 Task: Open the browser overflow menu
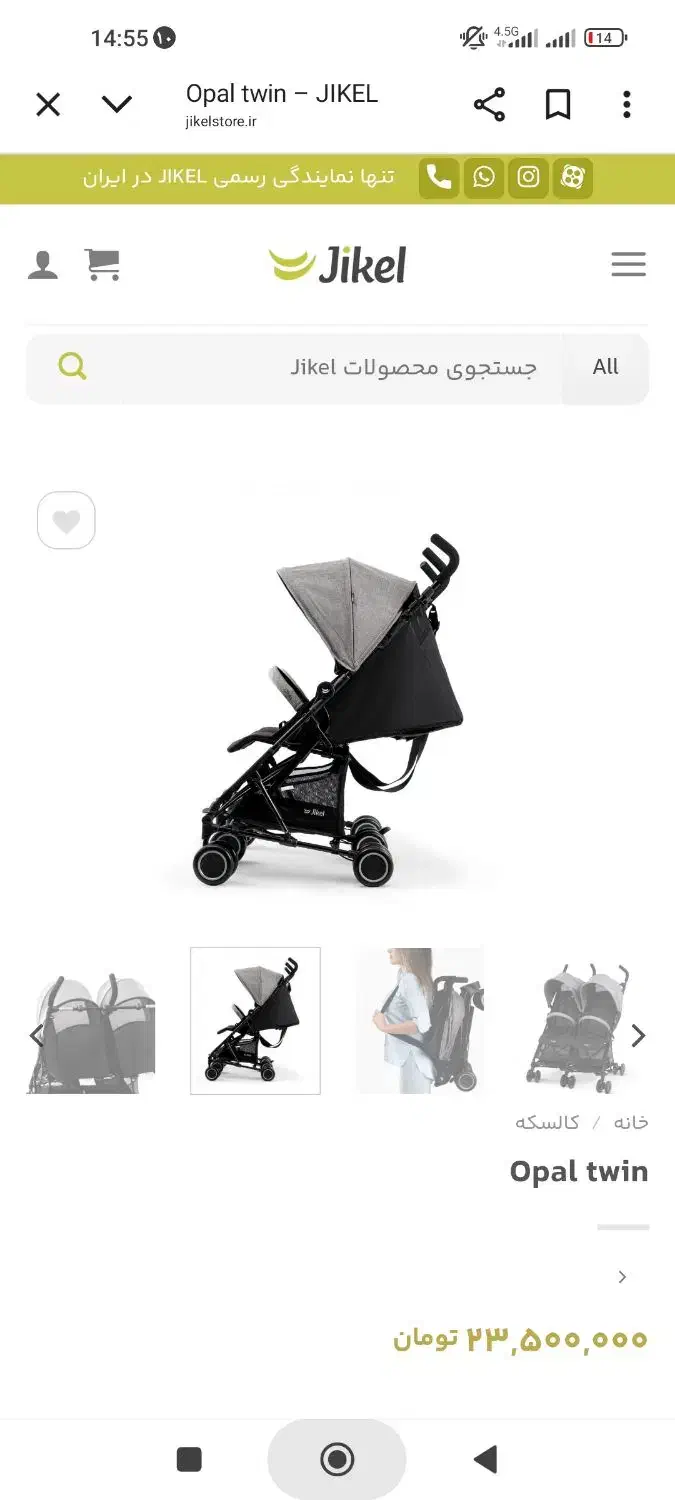627,104
